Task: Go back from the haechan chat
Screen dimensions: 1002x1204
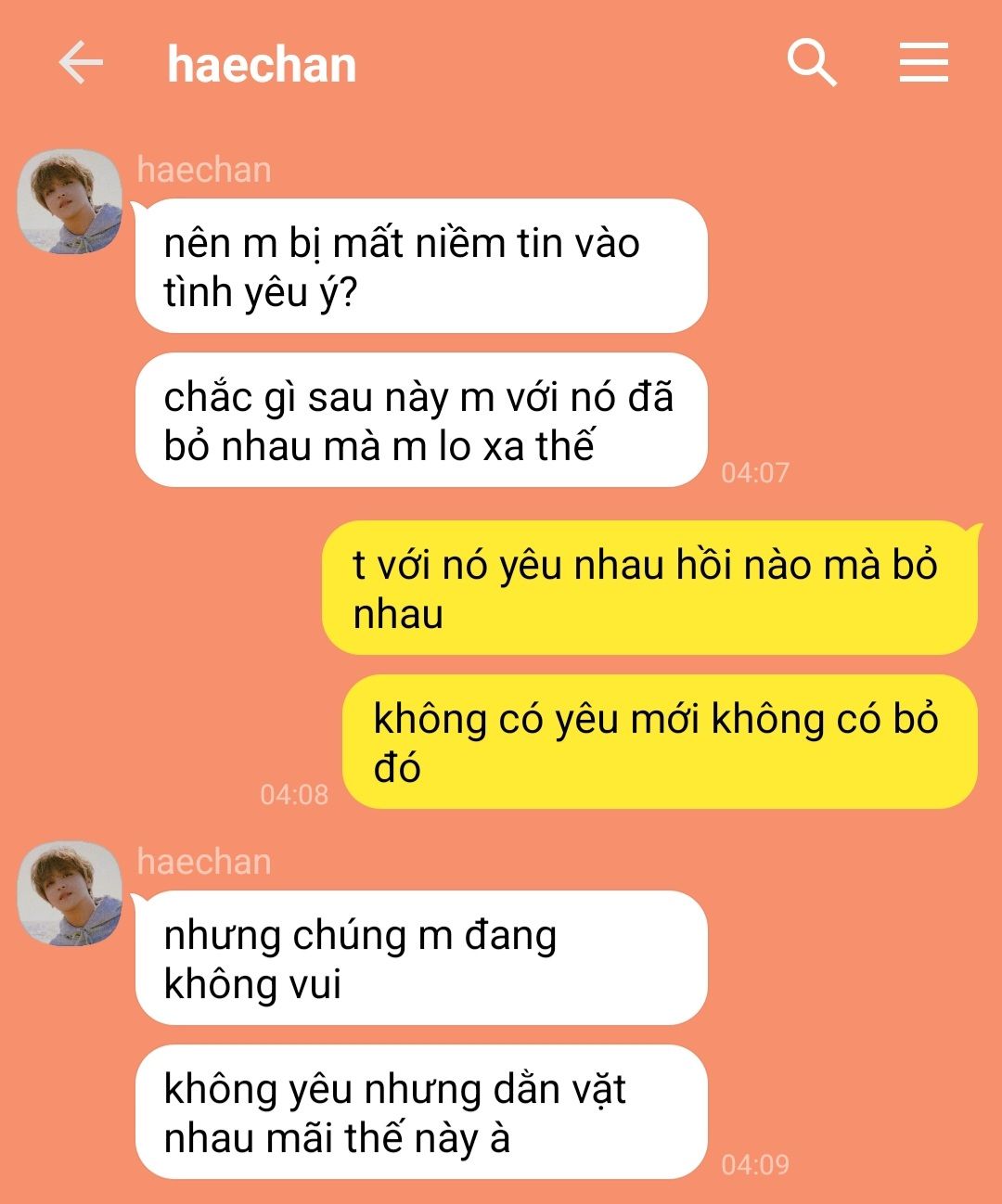Action: pos(81,64)
